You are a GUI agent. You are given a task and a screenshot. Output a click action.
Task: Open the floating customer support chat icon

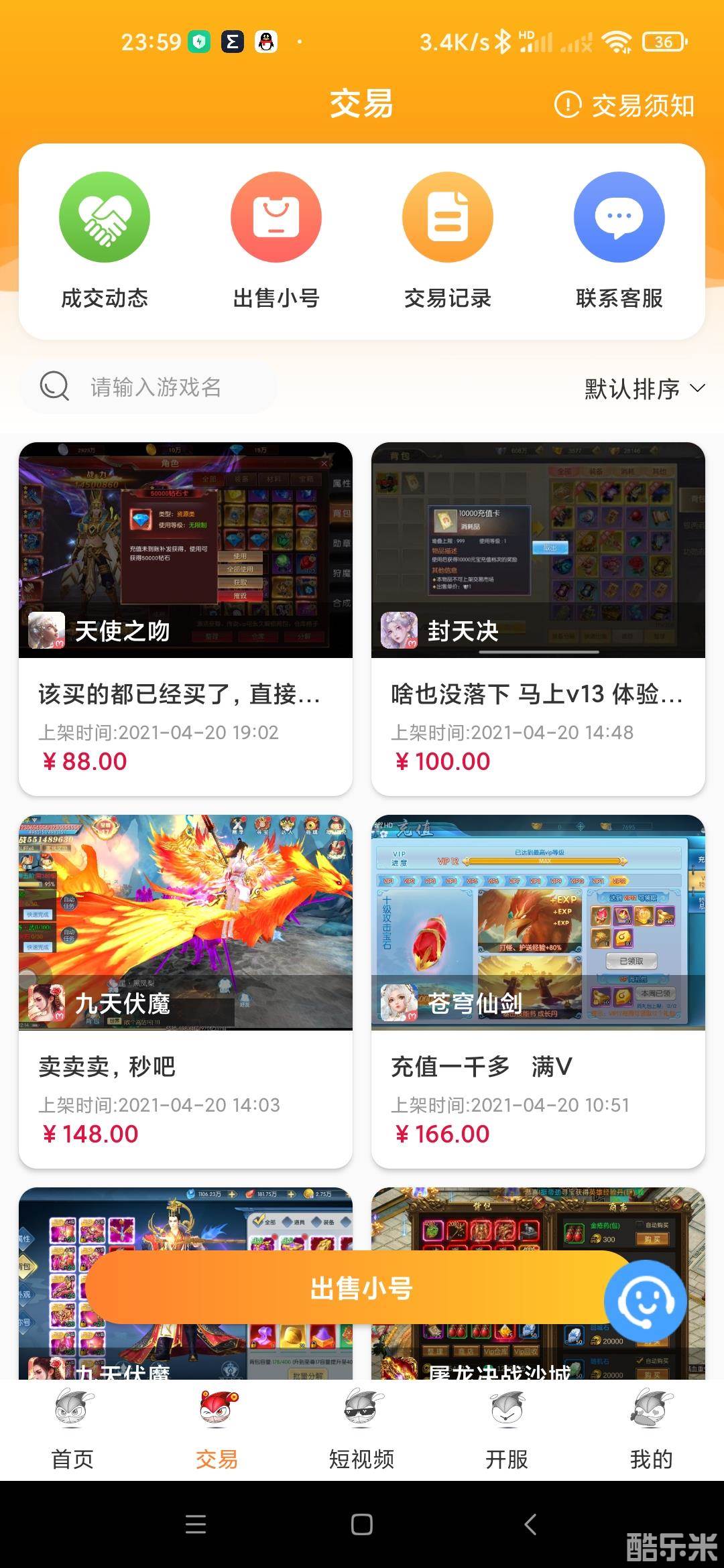point(645,1301)
